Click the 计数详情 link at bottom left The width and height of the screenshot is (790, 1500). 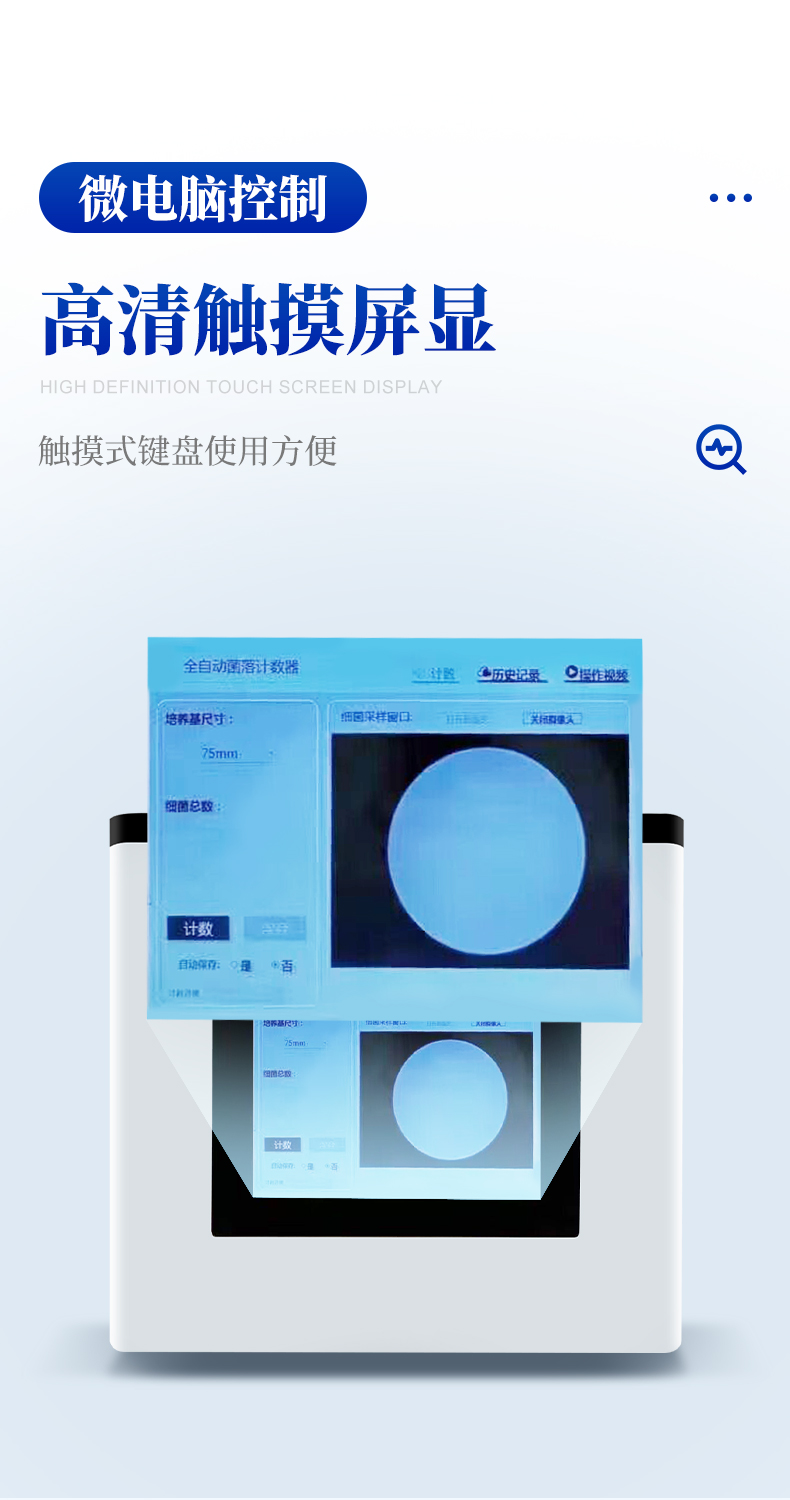pos(184,991)
